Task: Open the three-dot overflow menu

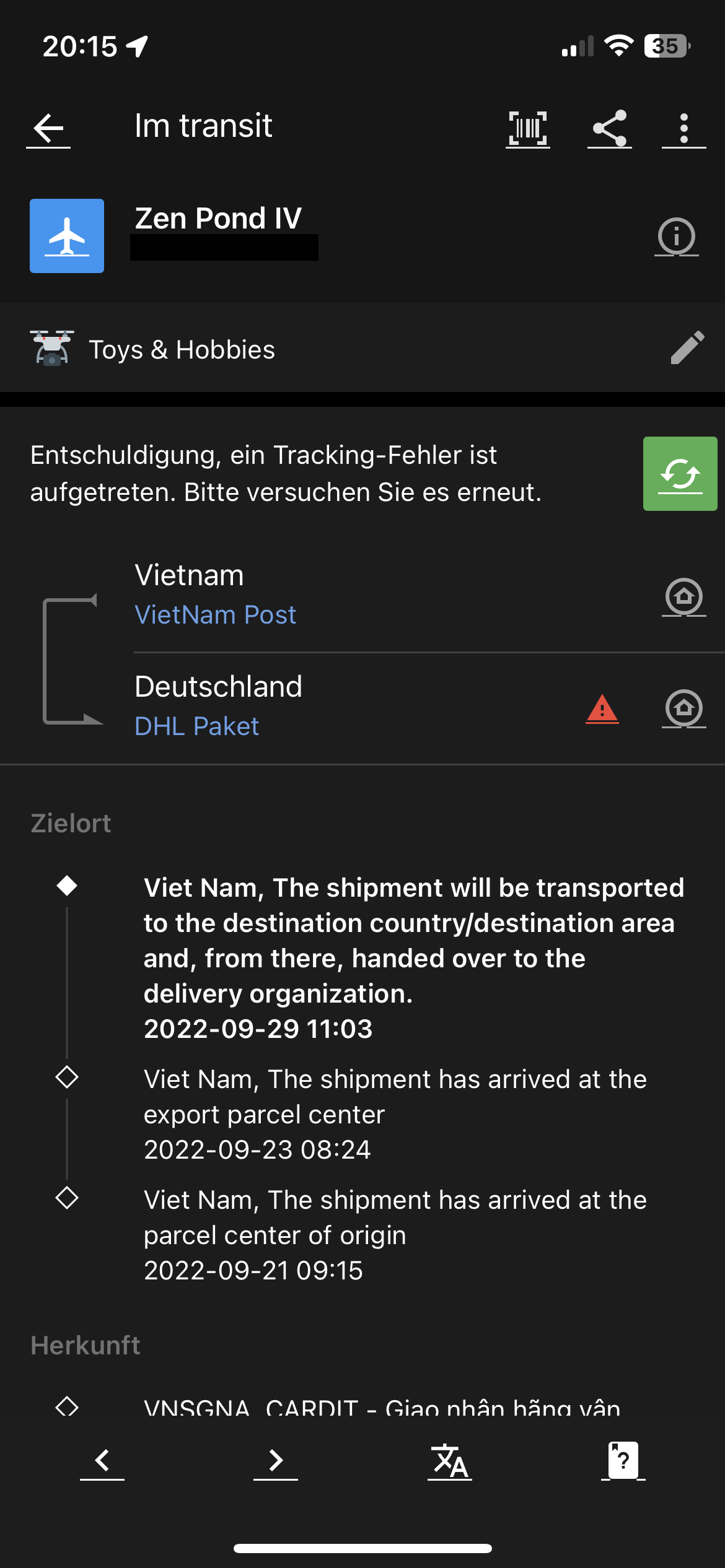Action: tap(683, 128)
